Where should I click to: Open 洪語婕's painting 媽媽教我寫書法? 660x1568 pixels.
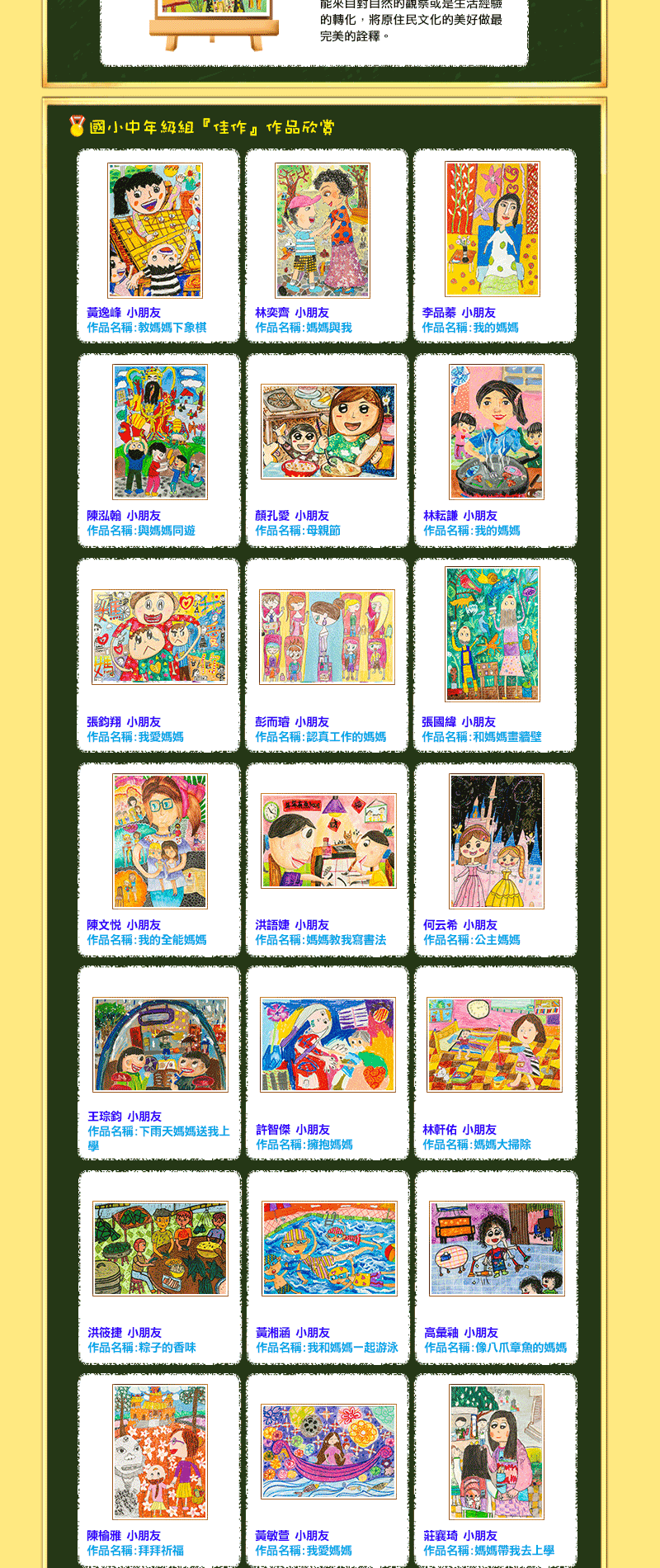coord(328,841)
